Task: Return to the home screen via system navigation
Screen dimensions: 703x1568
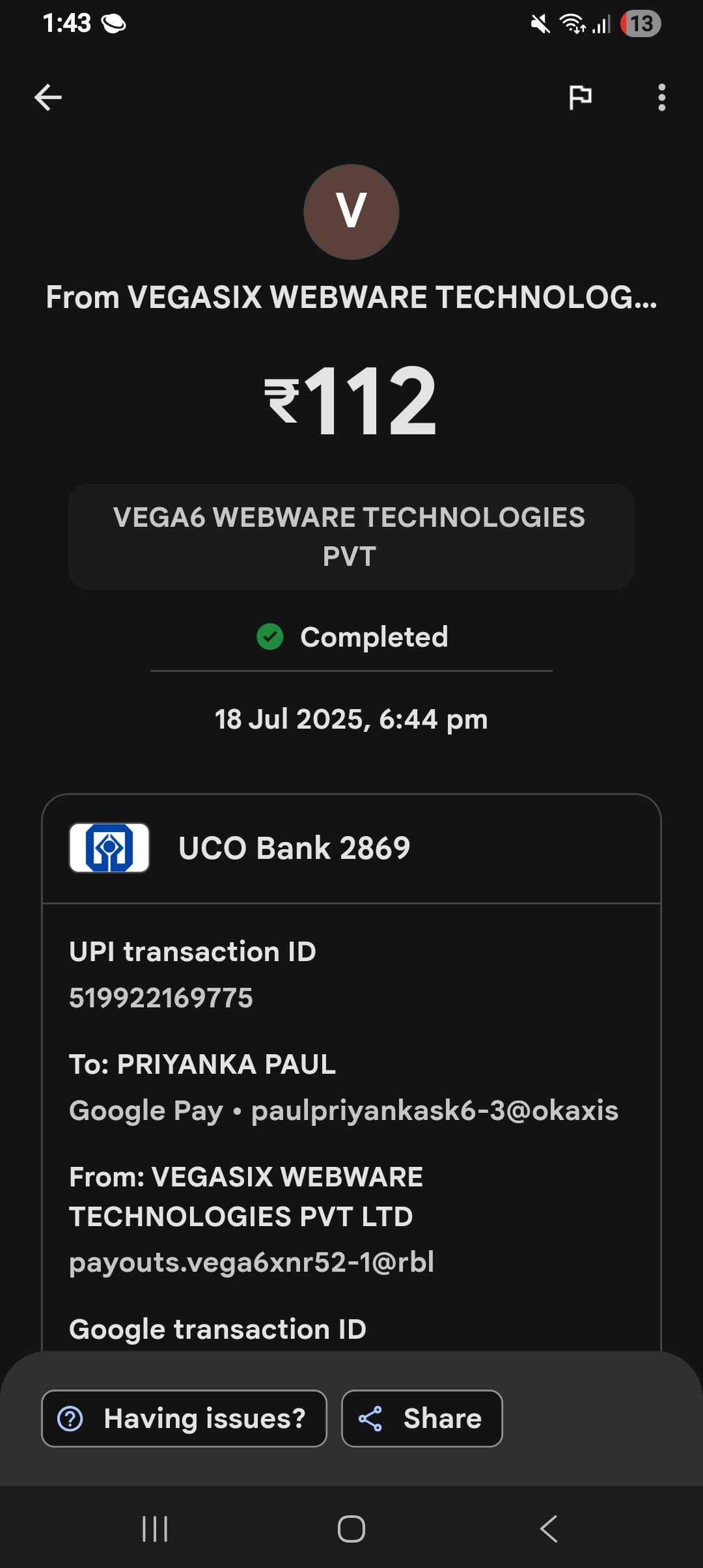Action: click(x=351, y=1528)
